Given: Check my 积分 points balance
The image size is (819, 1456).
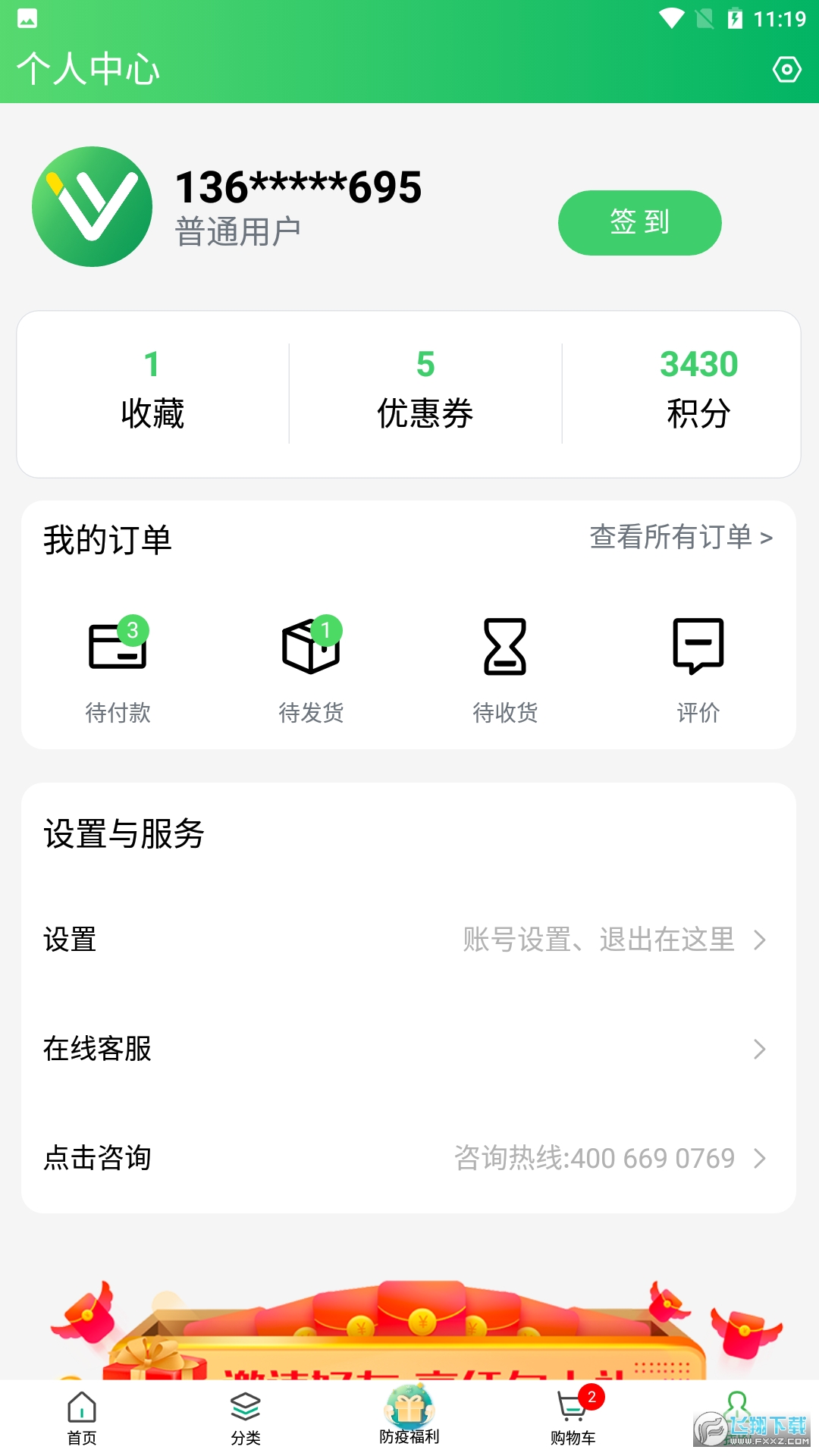Looking at the screenshot, I should tap(698, 393).
